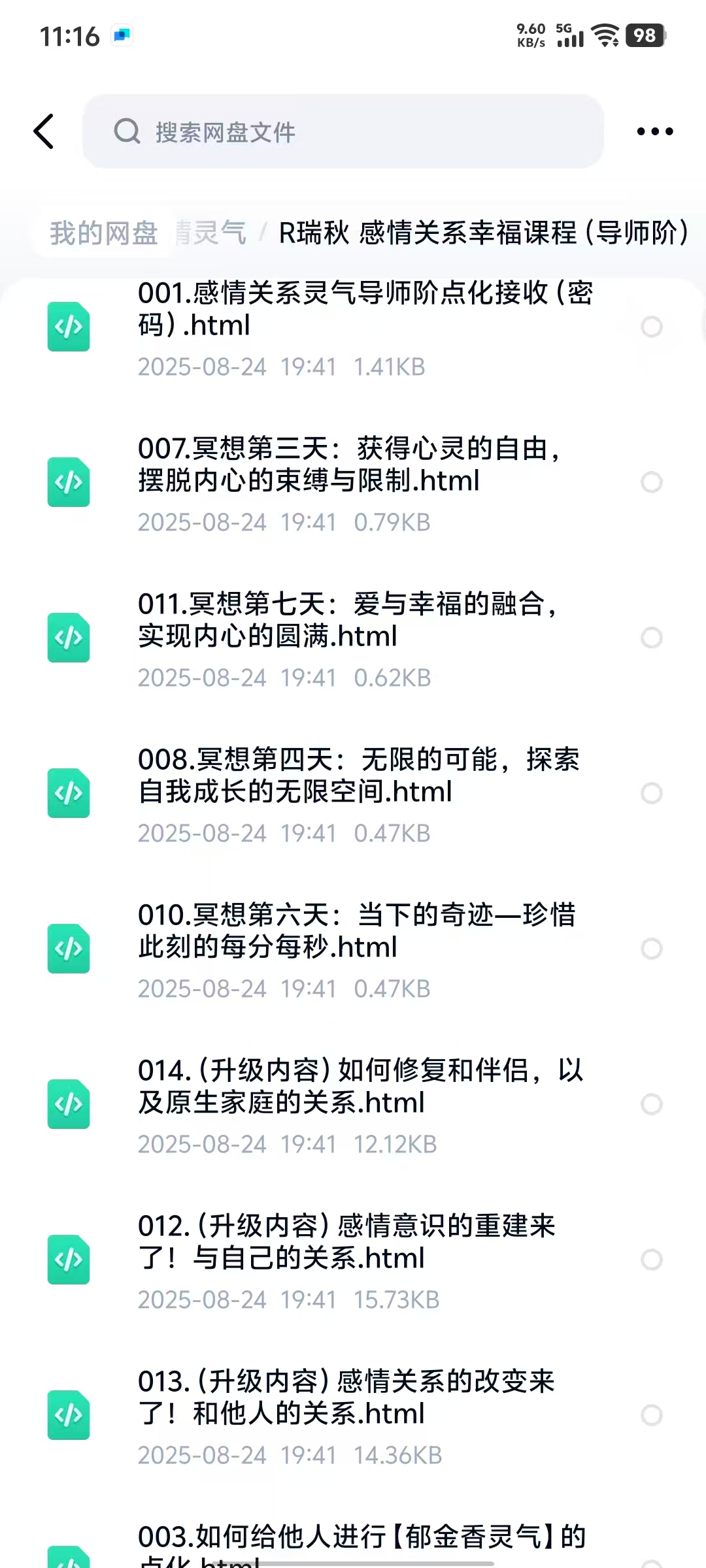706x1568 pixels.
Task: Tick the selection circle for file 013
Action: (x=651, y=1415)
